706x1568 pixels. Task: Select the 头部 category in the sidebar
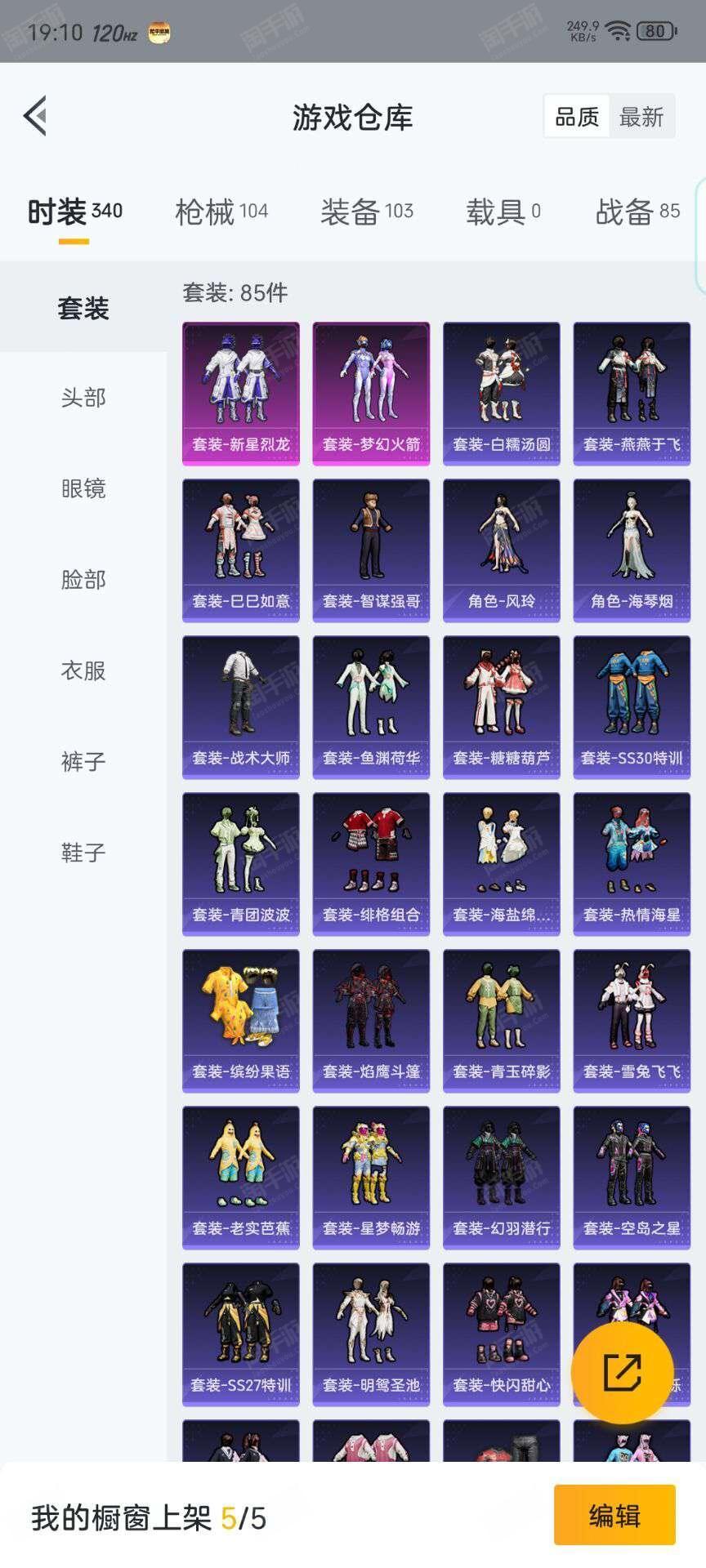point(83,398)
